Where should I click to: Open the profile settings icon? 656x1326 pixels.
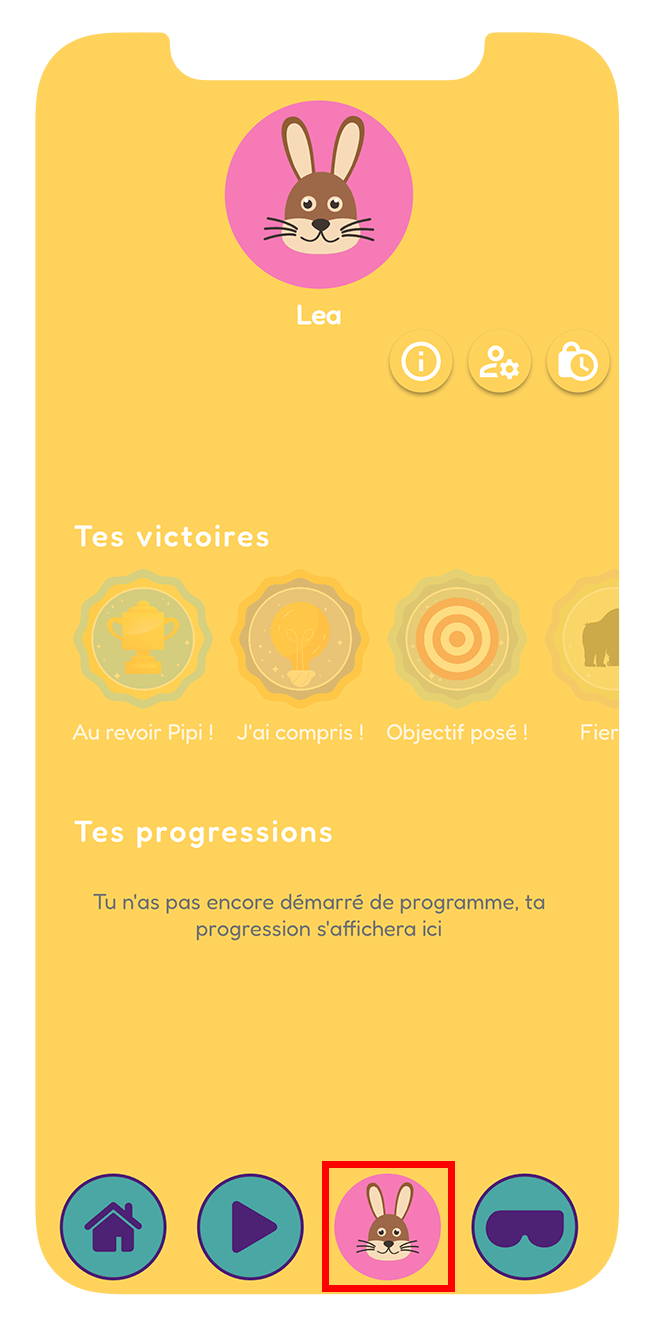click(499, 361)
